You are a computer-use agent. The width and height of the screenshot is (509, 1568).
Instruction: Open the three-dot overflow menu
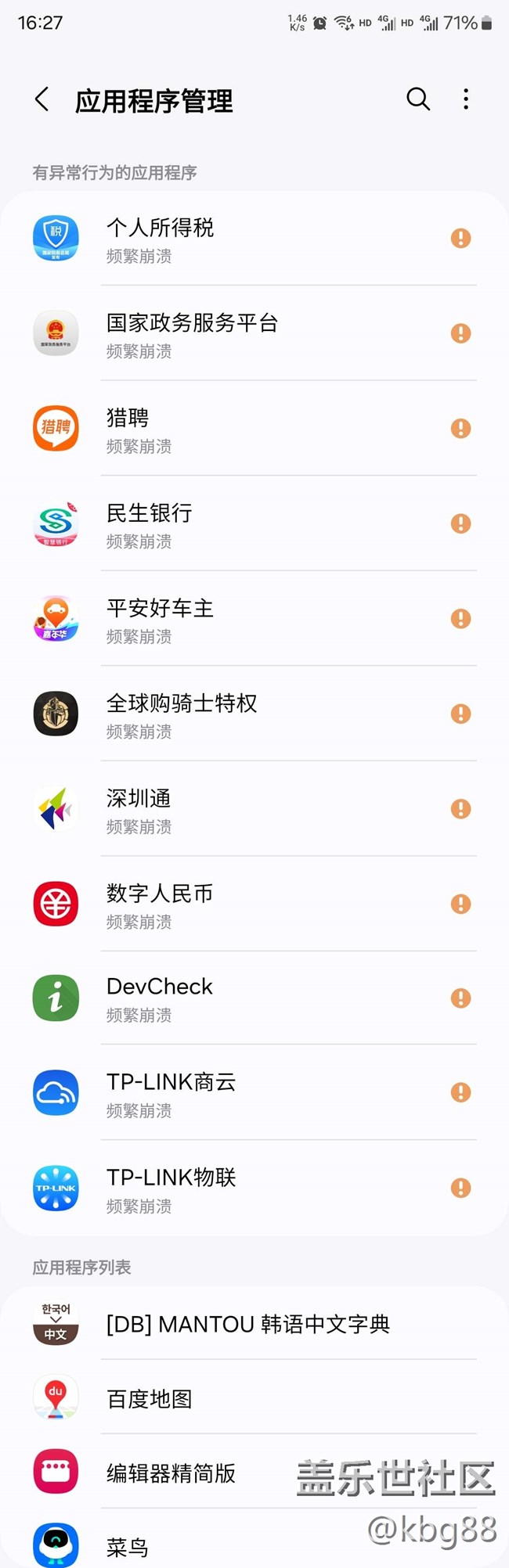point(466,99)
